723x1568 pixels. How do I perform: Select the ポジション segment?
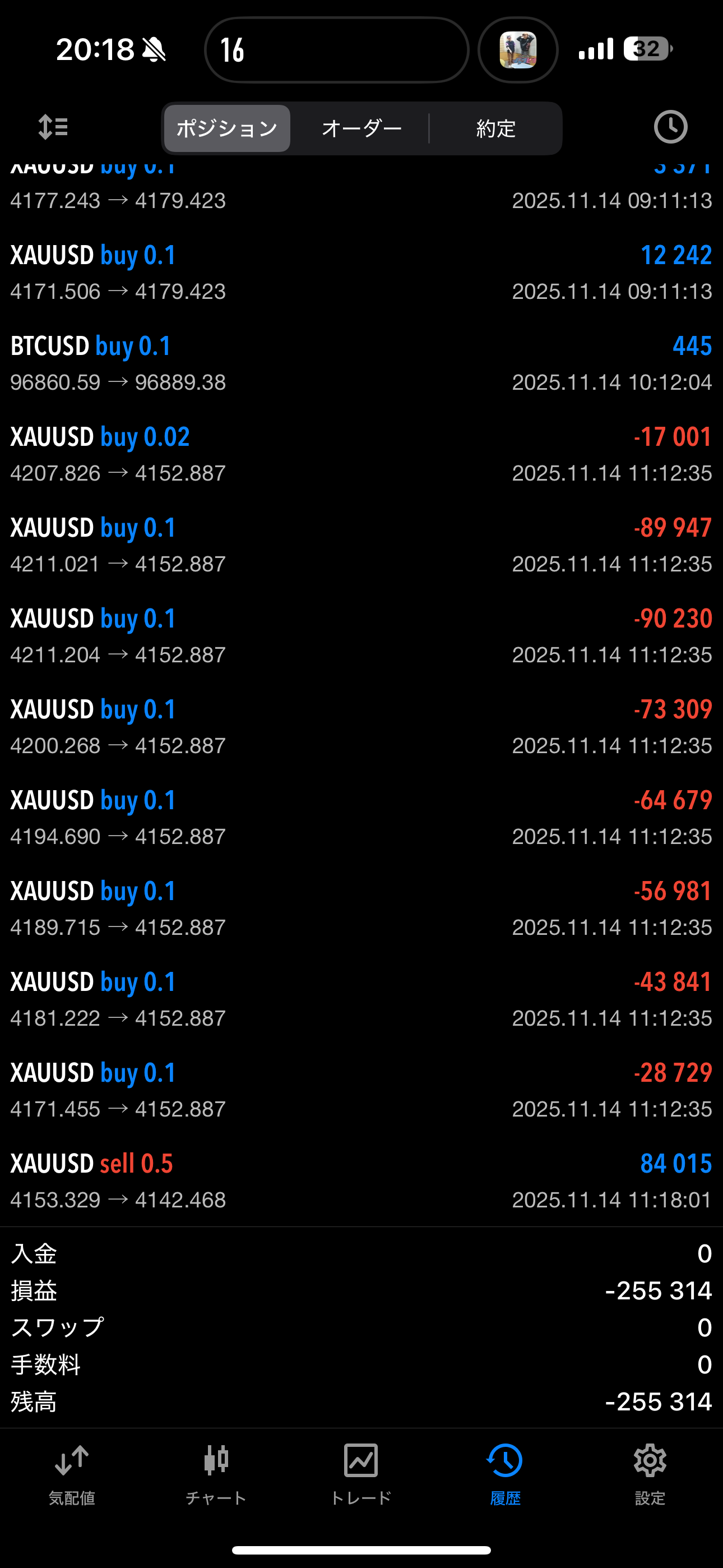(x=227, y=128)
